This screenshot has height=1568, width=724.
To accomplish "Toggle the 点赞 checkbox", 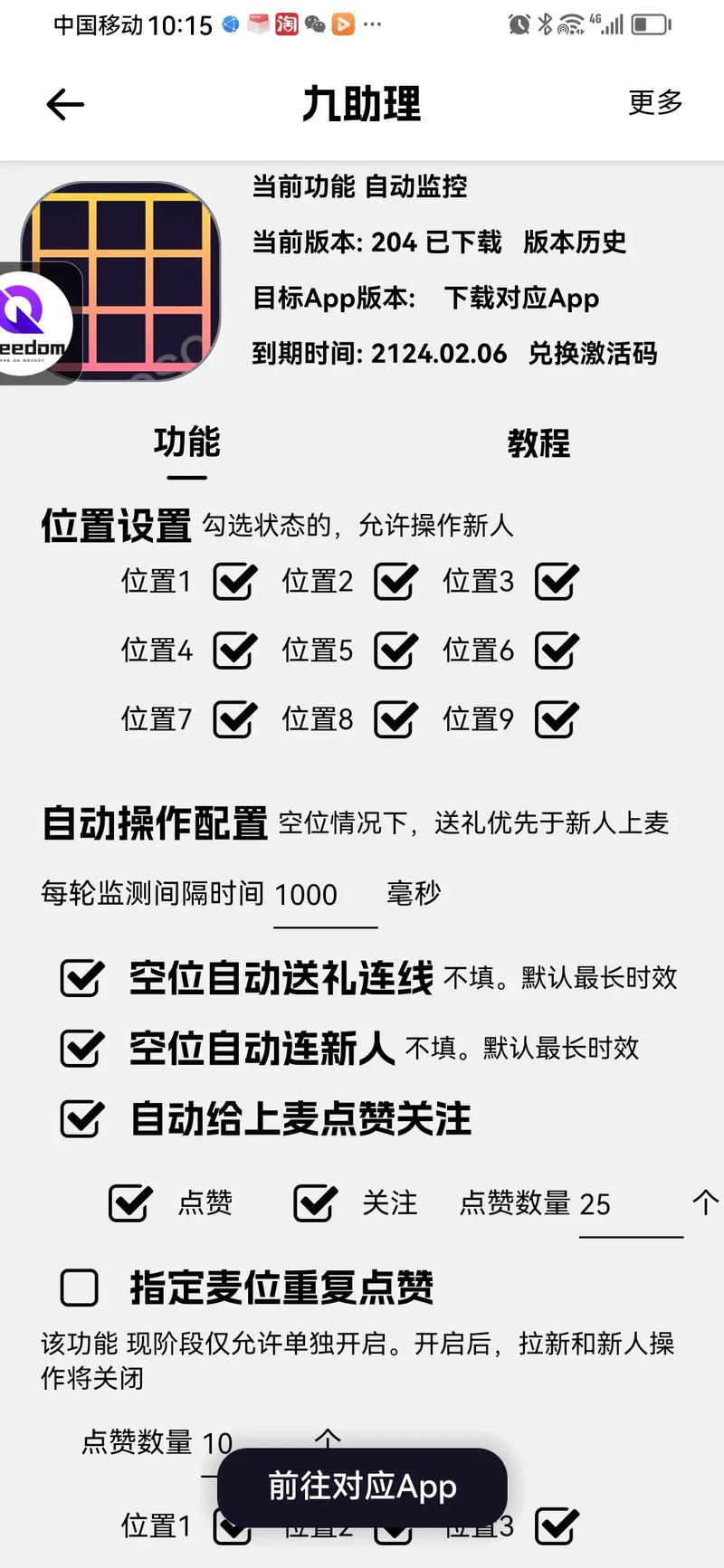I will click(131, 1202).
